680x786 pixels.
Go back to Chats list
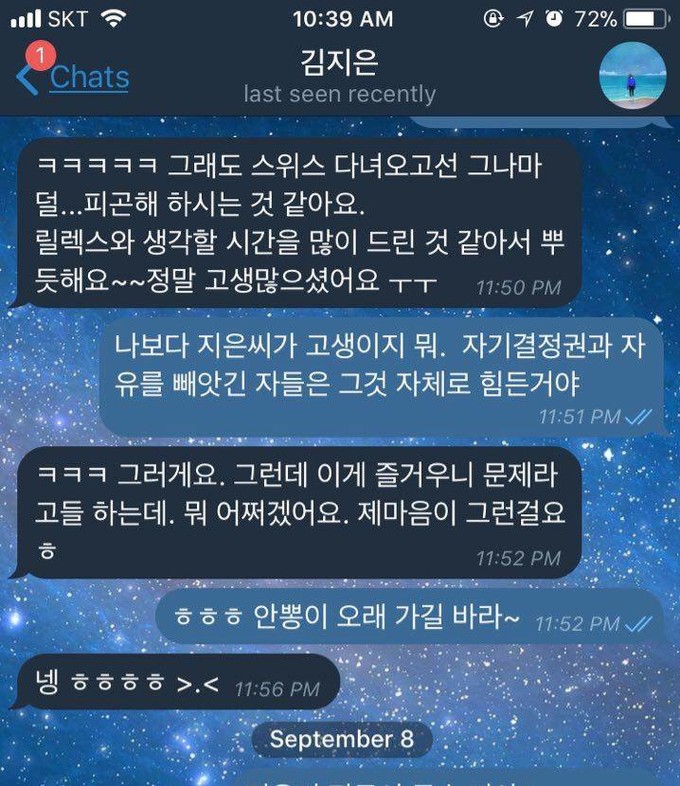click(x=75, y=77)
